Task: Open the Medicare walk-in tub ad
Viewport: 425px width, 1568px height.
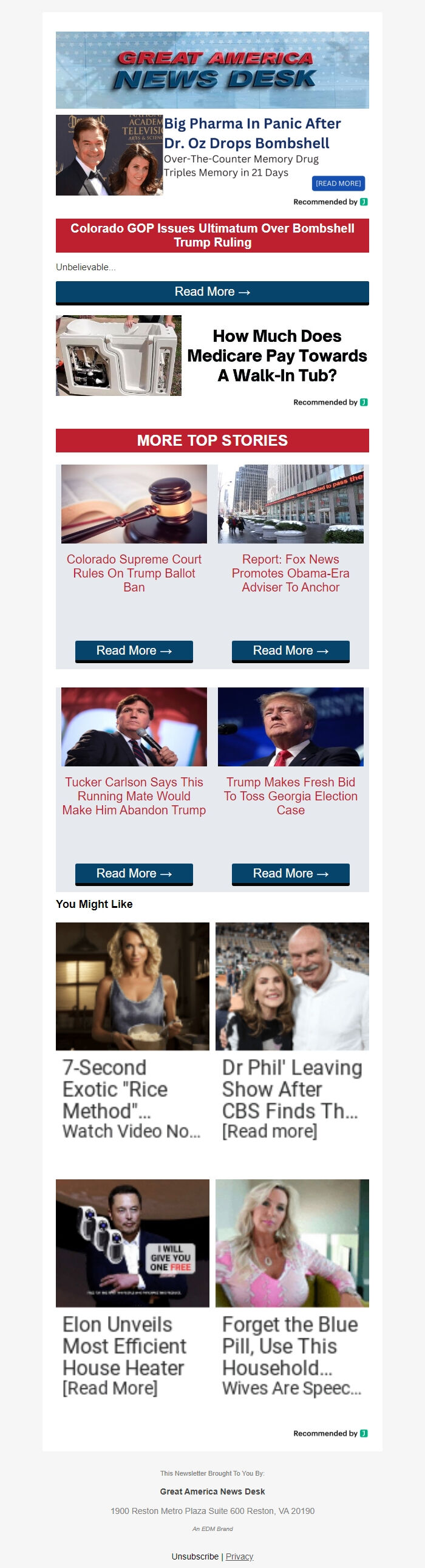Action: click(276, 355)
